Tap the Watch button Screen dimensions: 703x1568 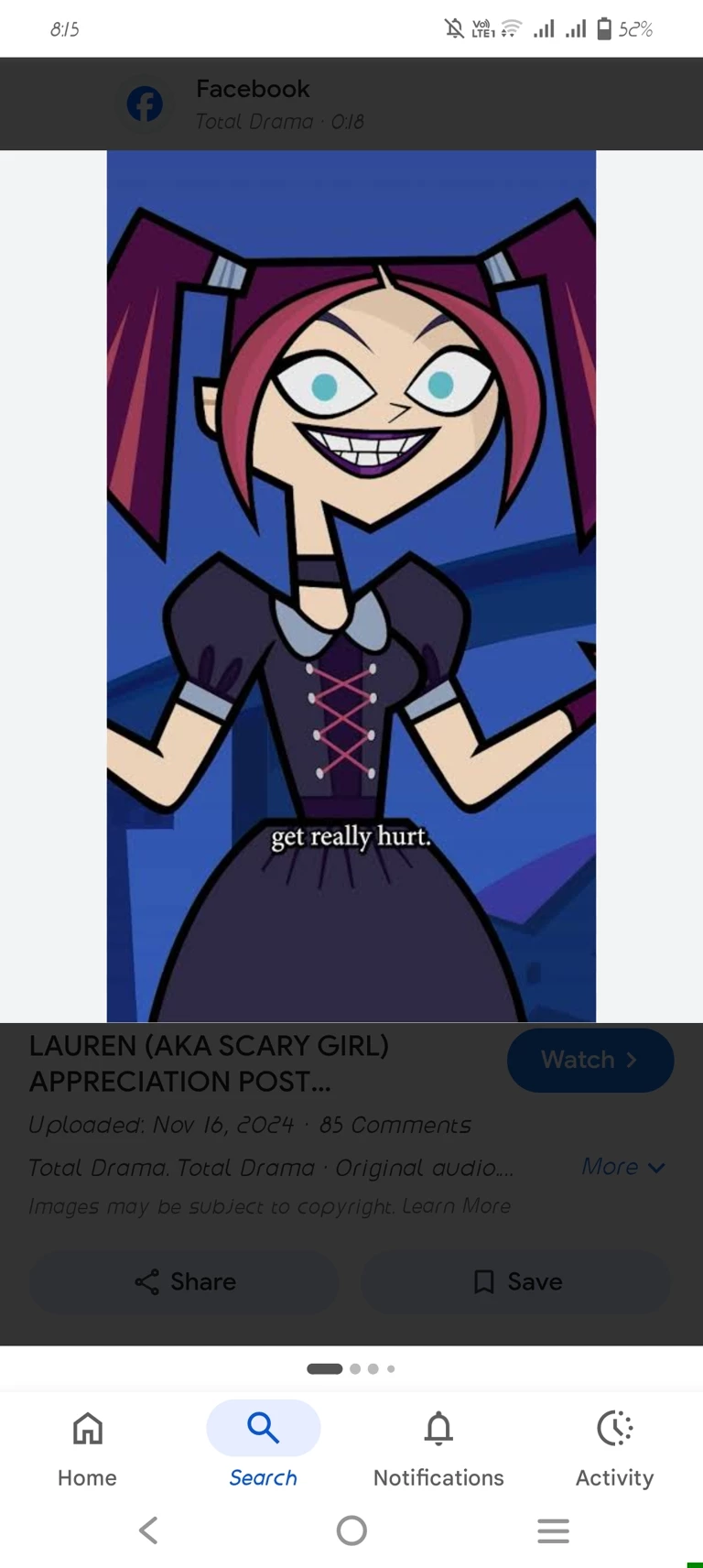pos(589,1060)
